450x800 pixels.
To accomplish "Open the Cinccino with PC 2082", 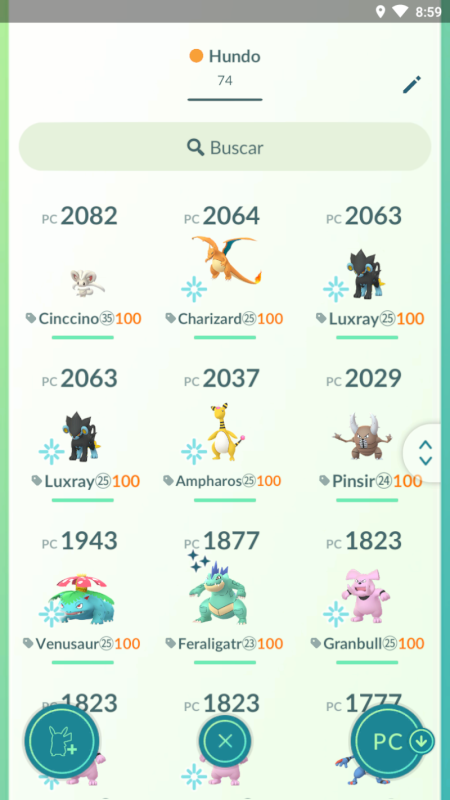I will pyautogui.click(x=83, y=272).
